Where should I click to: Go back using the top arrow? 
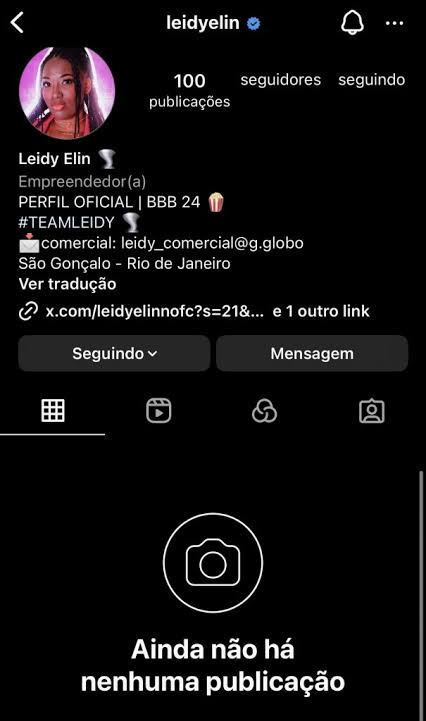click(x=17, y=23)
